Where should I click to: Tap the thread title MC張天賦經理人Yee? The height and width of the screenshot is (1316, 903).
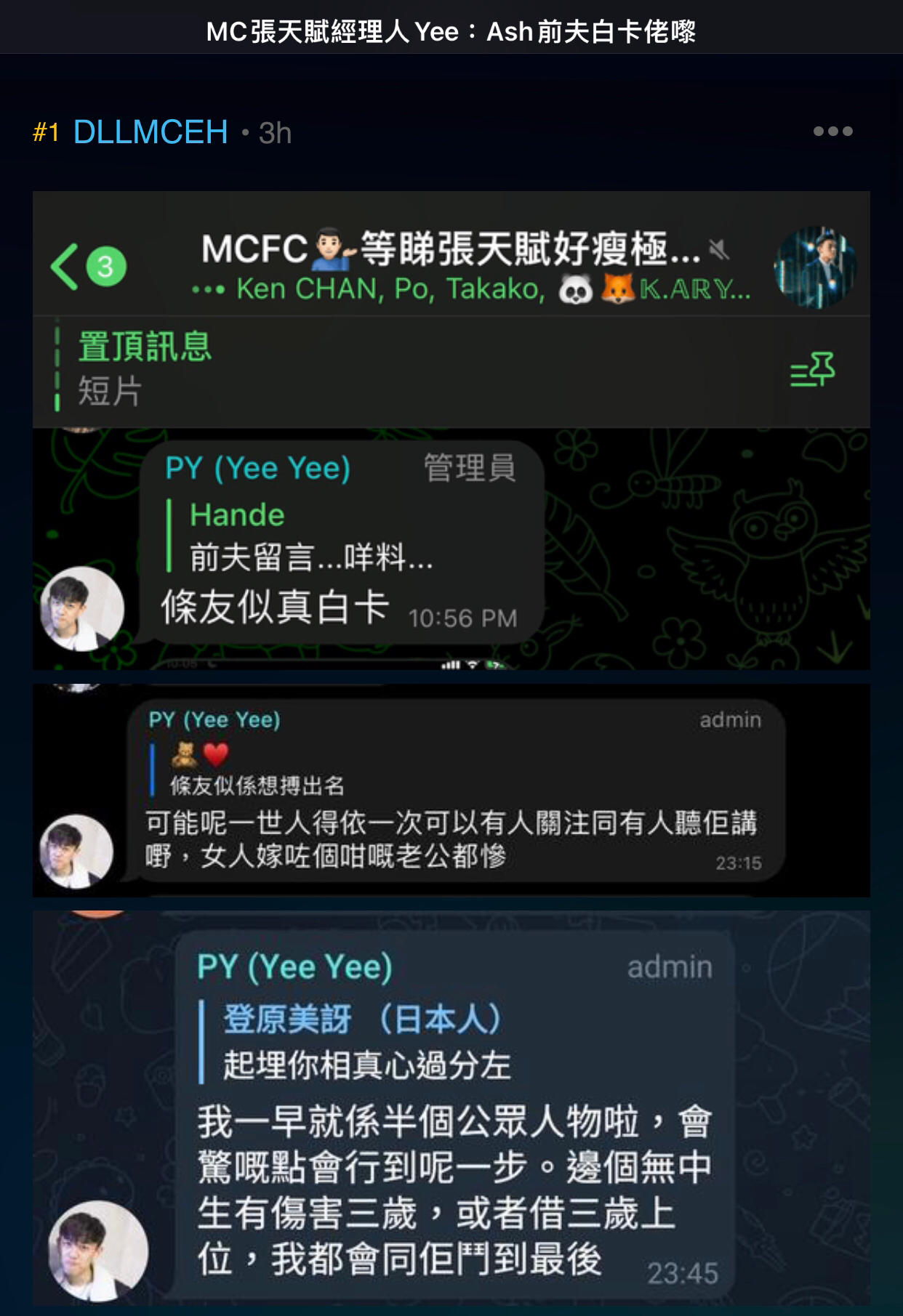tap(451, 33)
